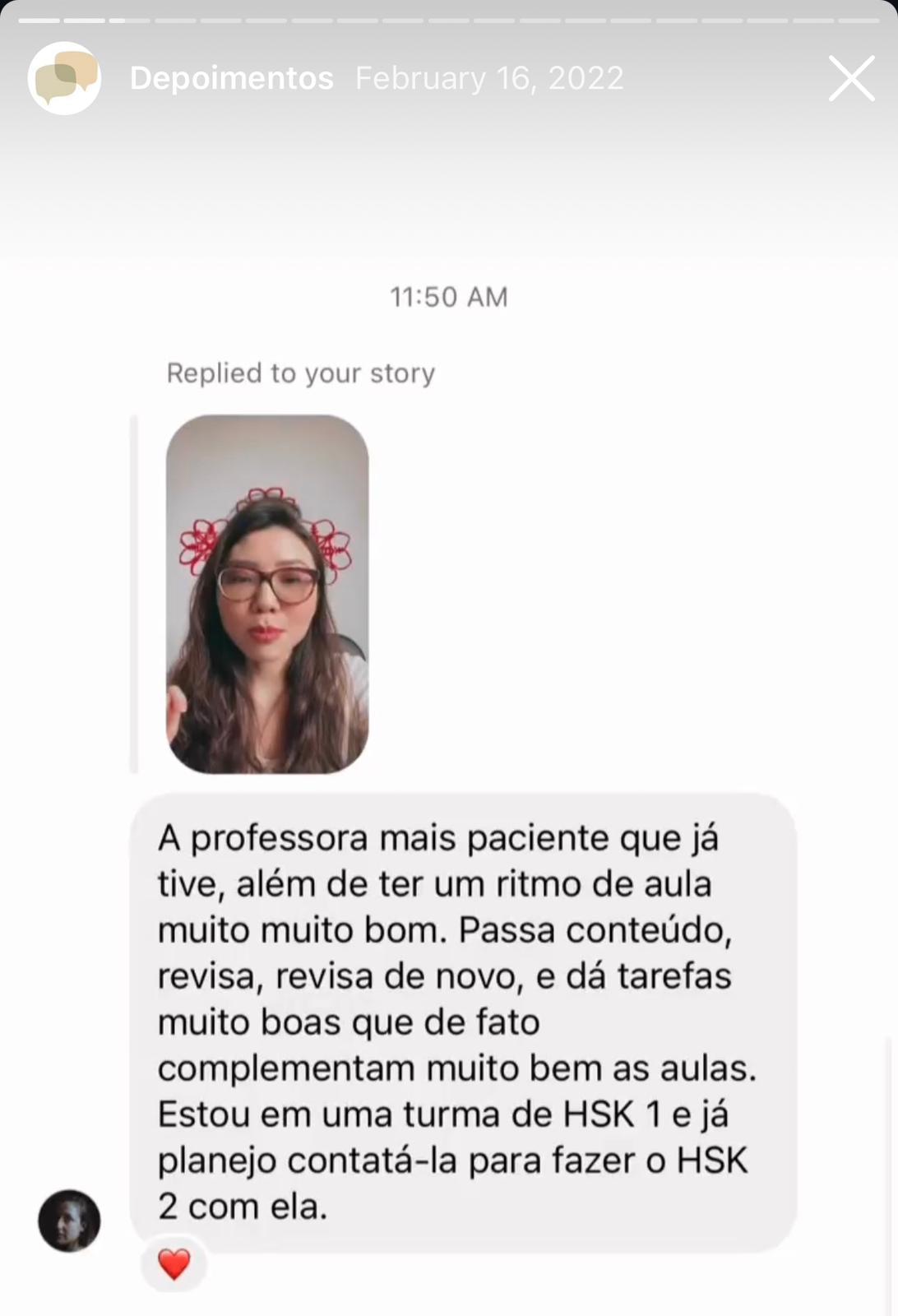Open the Depoimentos highlight avatar

coord(64,78)
